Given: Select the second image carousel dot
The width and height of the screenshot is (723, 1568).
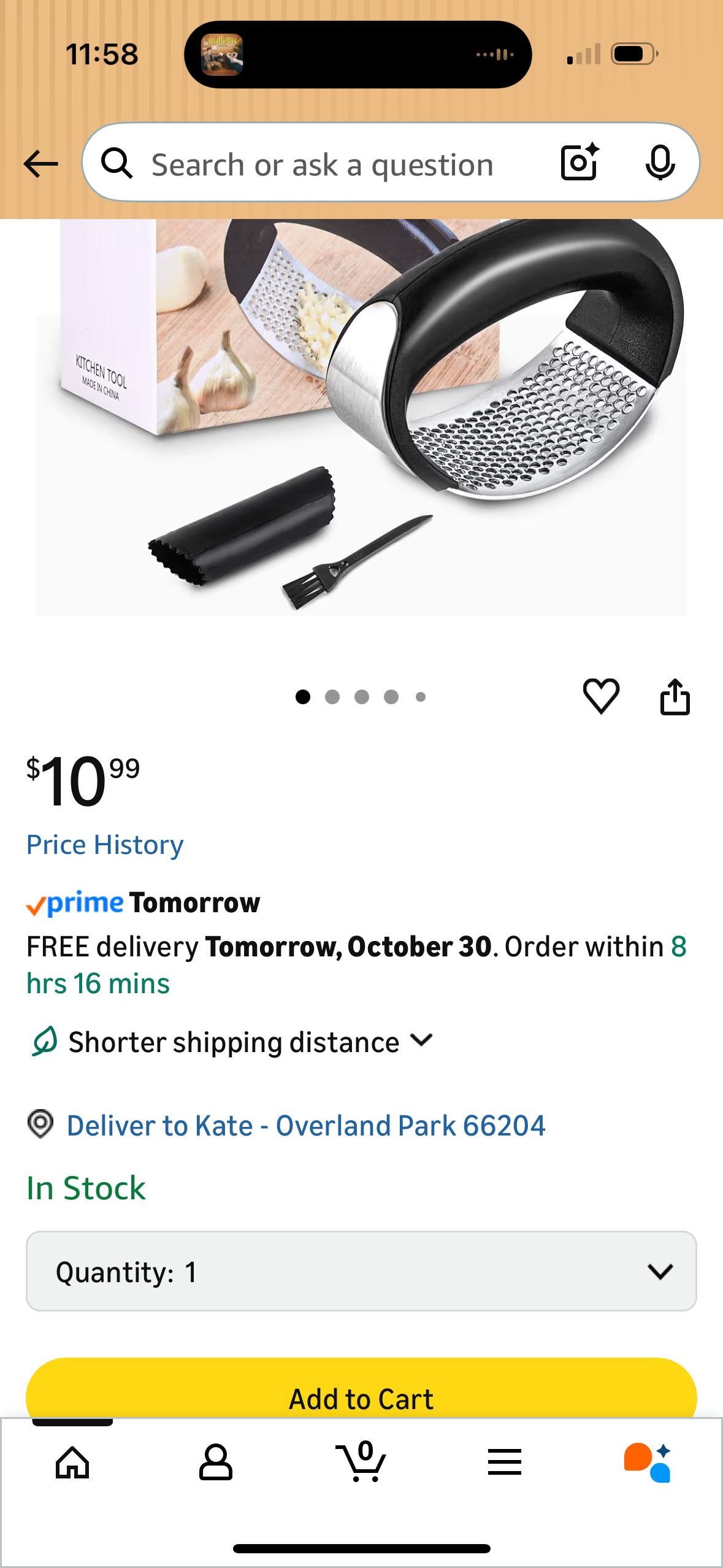Looking at the screenshot, I should [332, 696].
